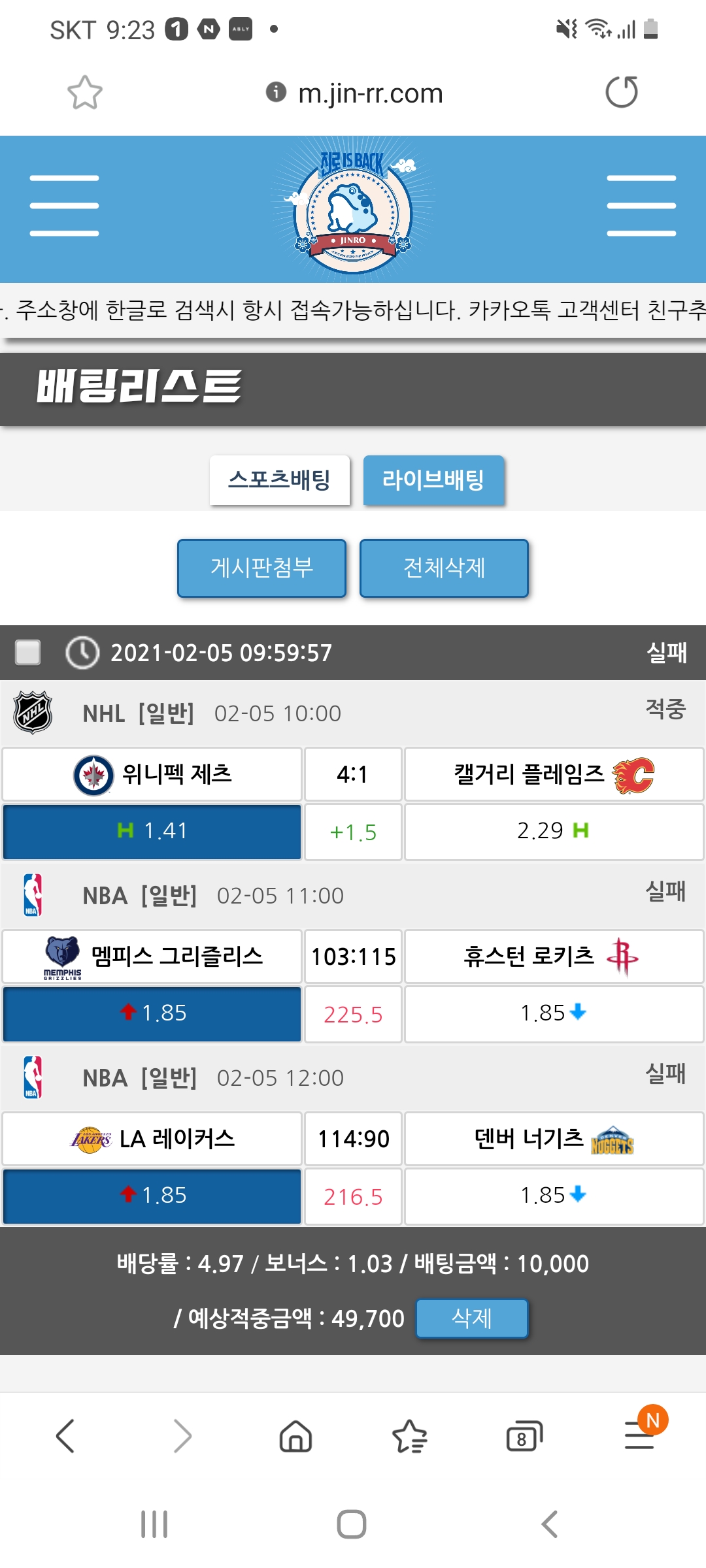Open the browser menu with N badge

point(639,1436)
